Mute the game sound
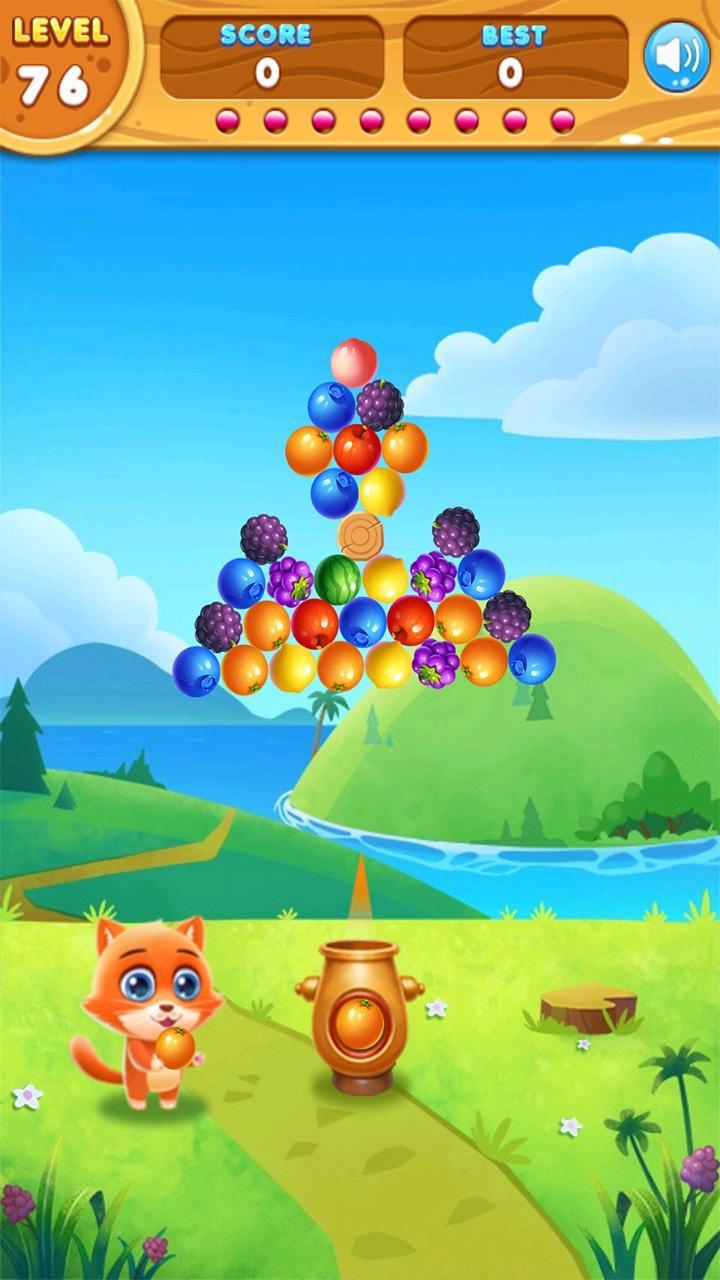This screenshot has height=1280, width=720. coord(676,56)
